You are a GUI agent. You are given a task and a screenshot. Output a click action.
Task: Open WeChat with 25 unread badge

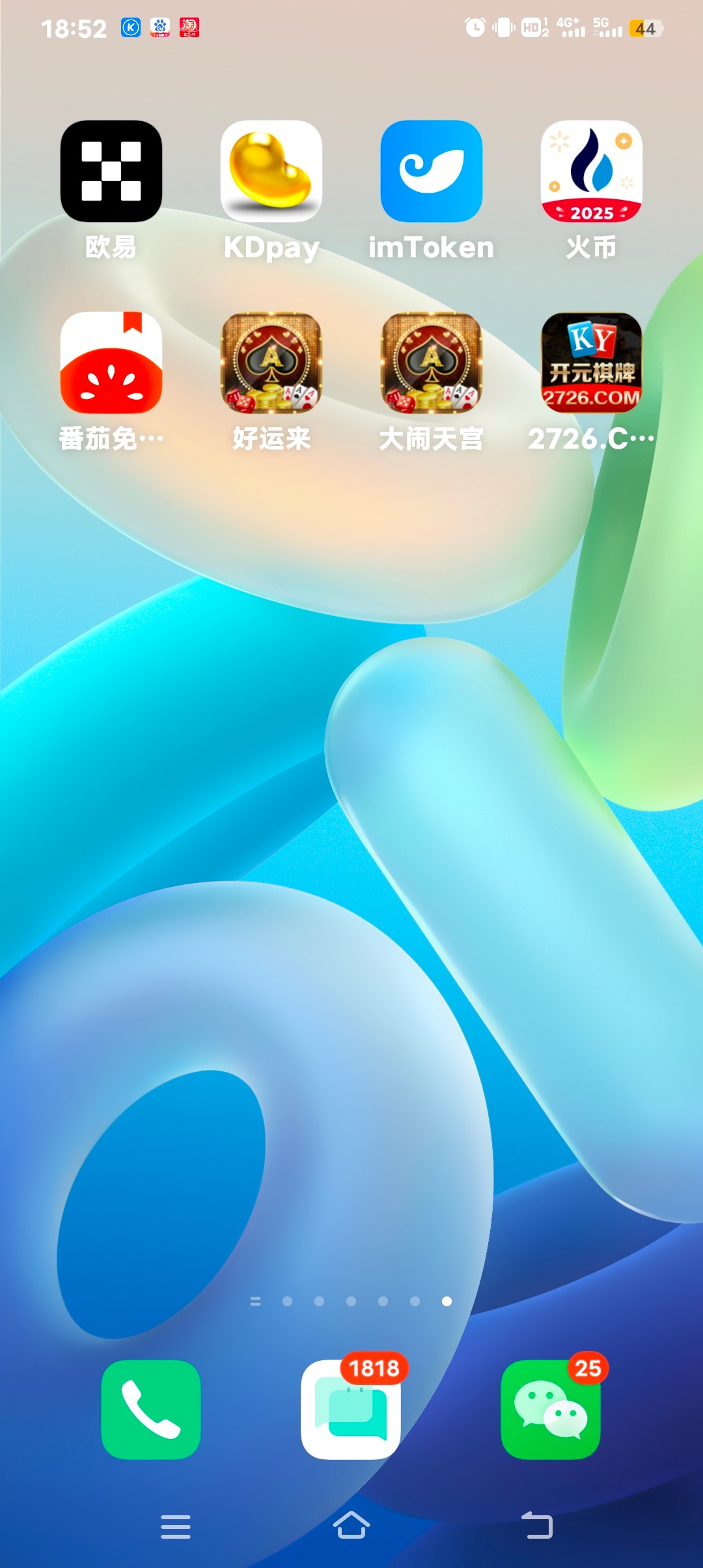point(551,1409)
